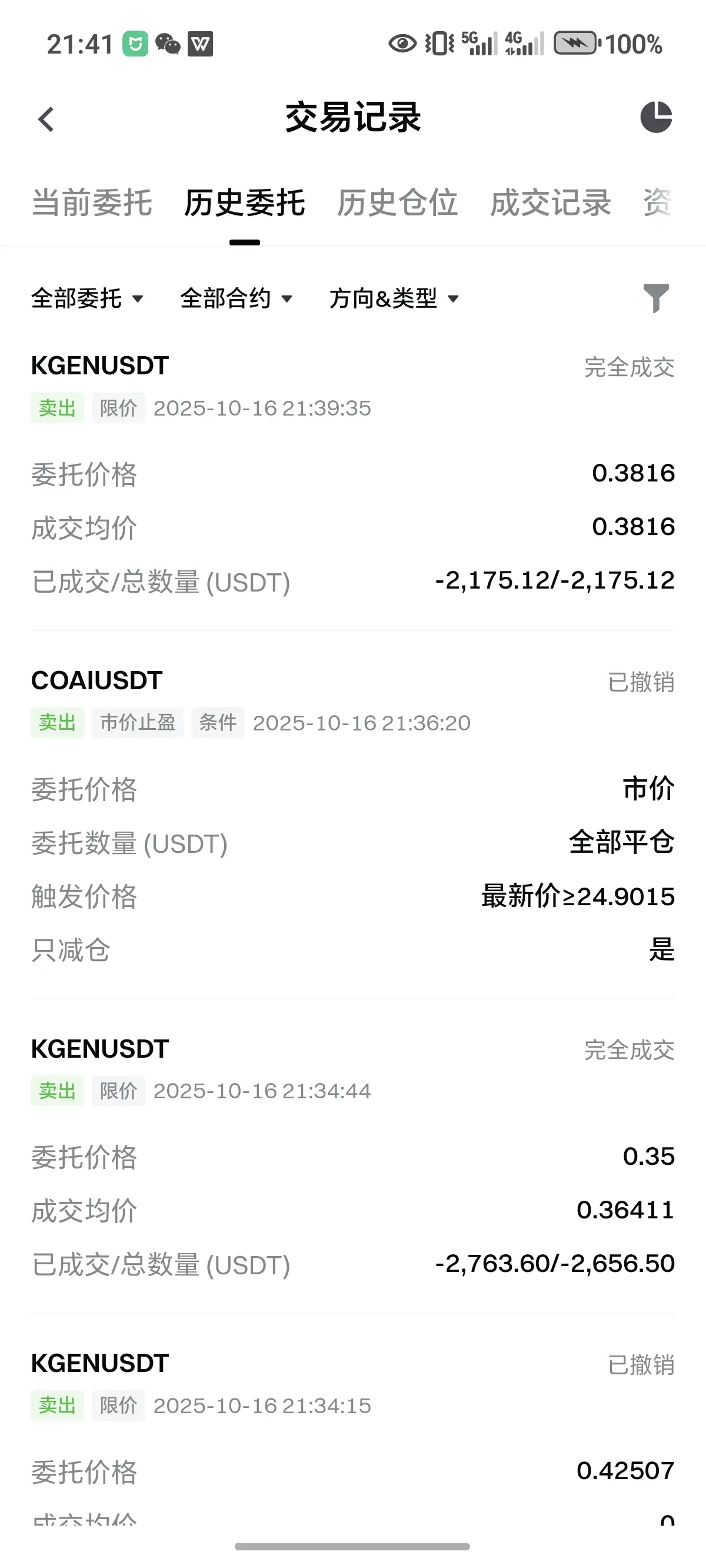Viewport: 706px width, 1568px height.
Task: Switch to 历史仓位 tab
Action: (398, 202)
